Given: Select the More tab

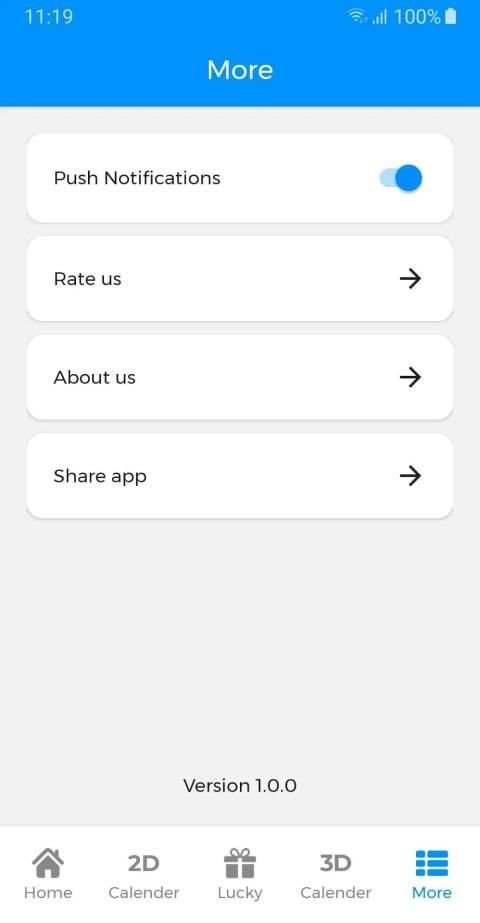Looking at the screenshot, I should pos(432,874).
